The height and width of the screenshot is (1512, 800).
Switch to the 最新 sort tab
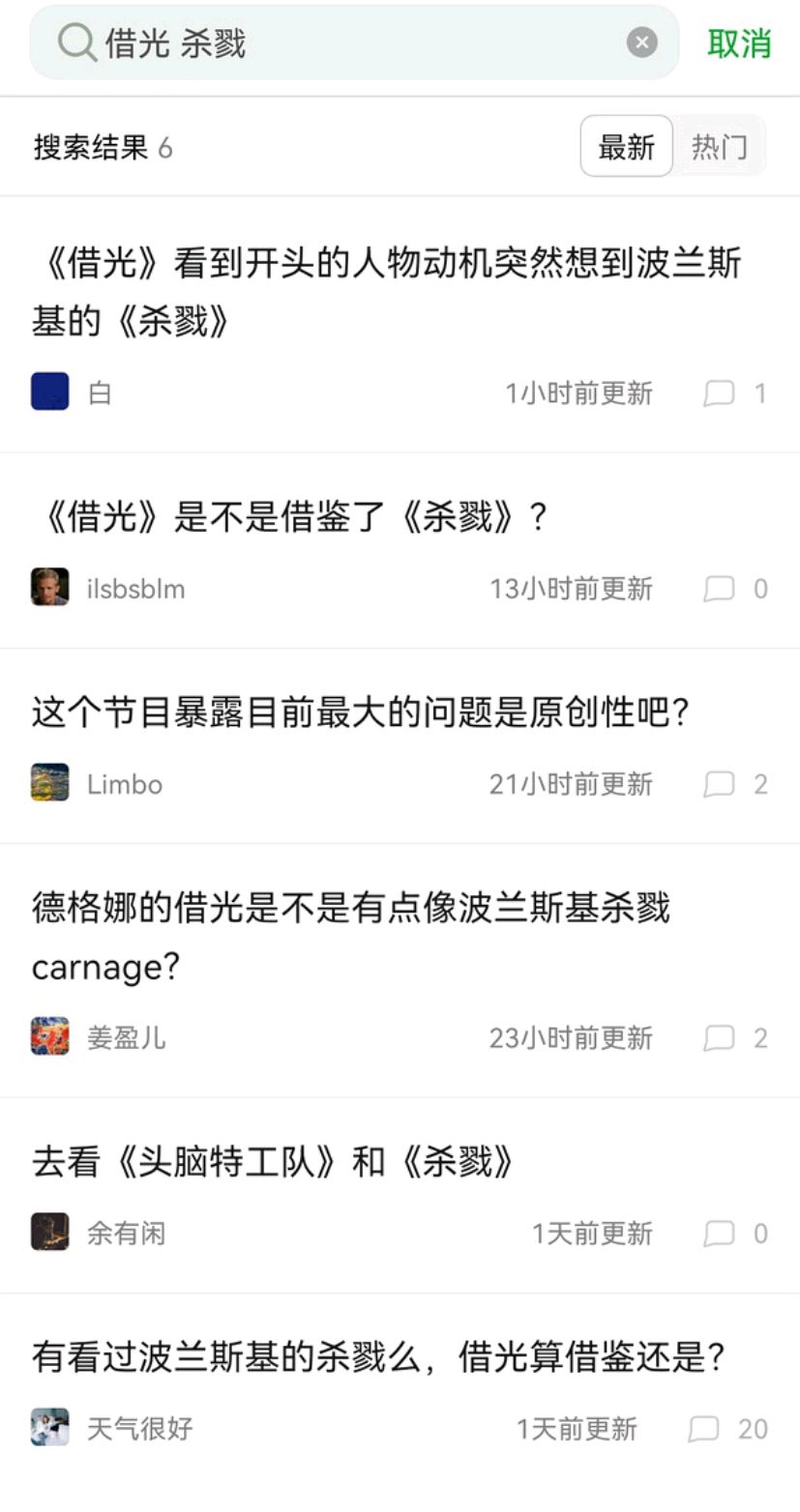tap(626, 147)
